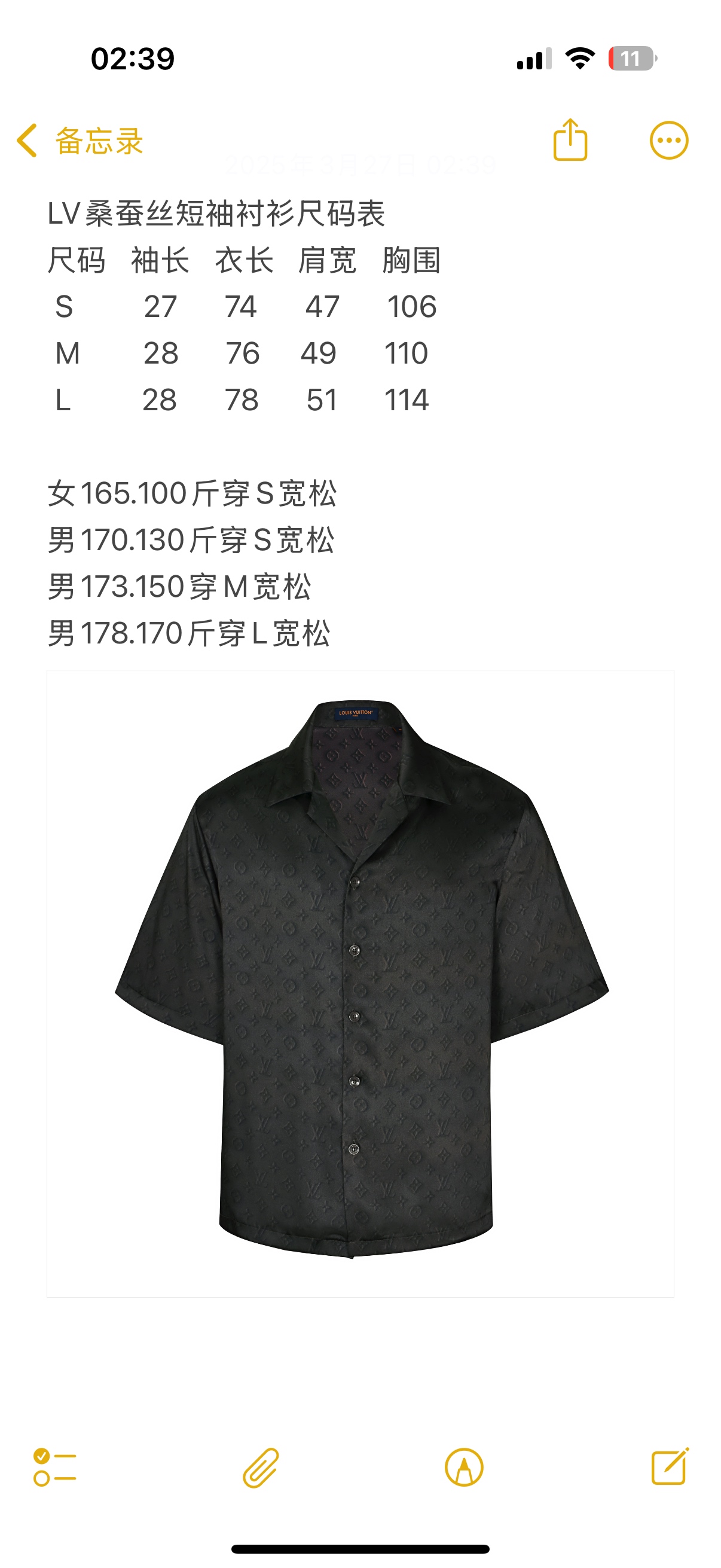Open the black shirt image attachment
The image size is (721, 1568).
tap(360, 983)
